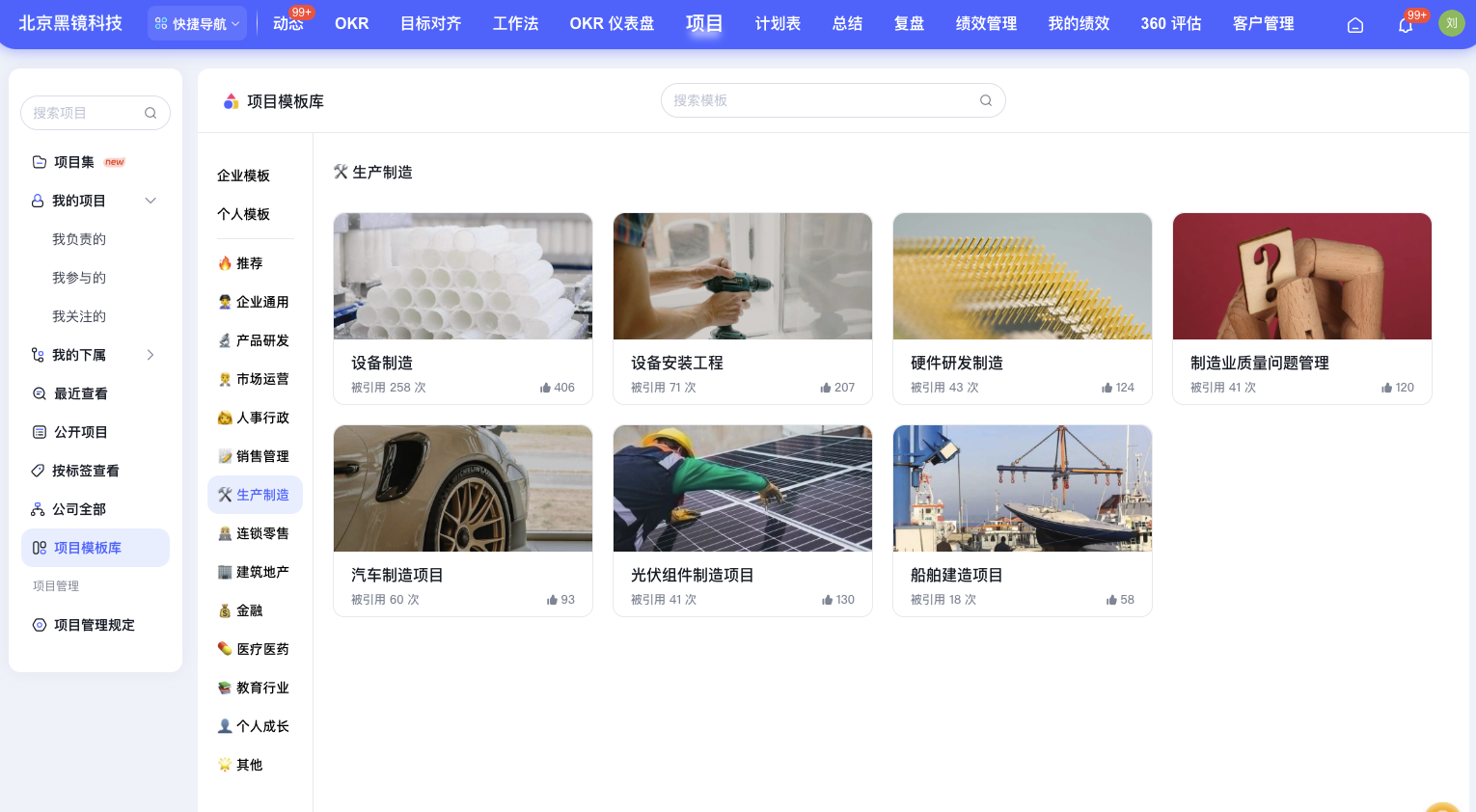Screen dimensions: 1476x812
Task: Go to the home icon
Action: 1355,25
